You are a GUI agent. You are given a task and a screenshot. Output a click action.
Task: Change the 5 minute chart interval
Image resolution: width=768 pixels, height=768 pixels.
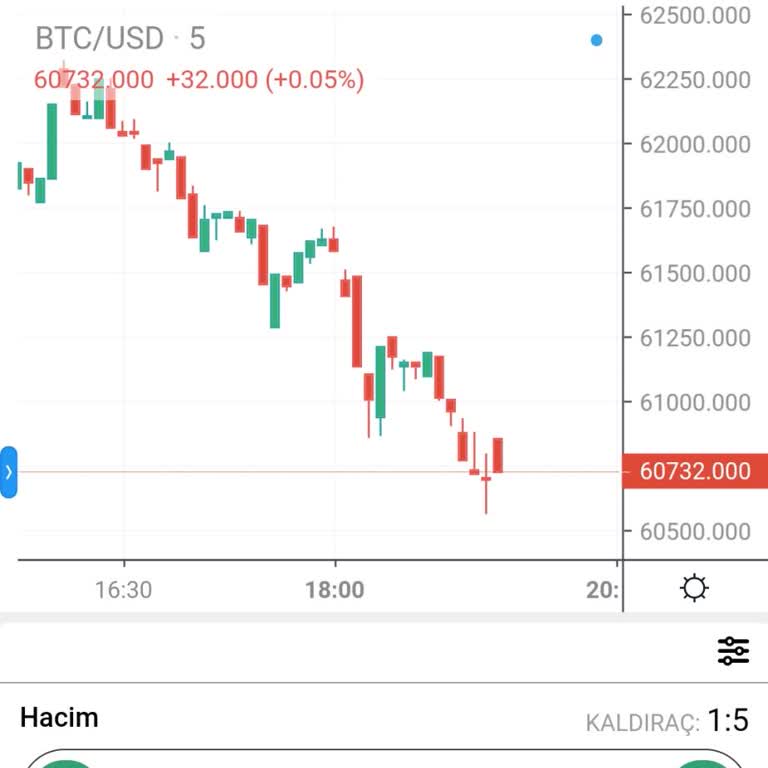point(197,39)
